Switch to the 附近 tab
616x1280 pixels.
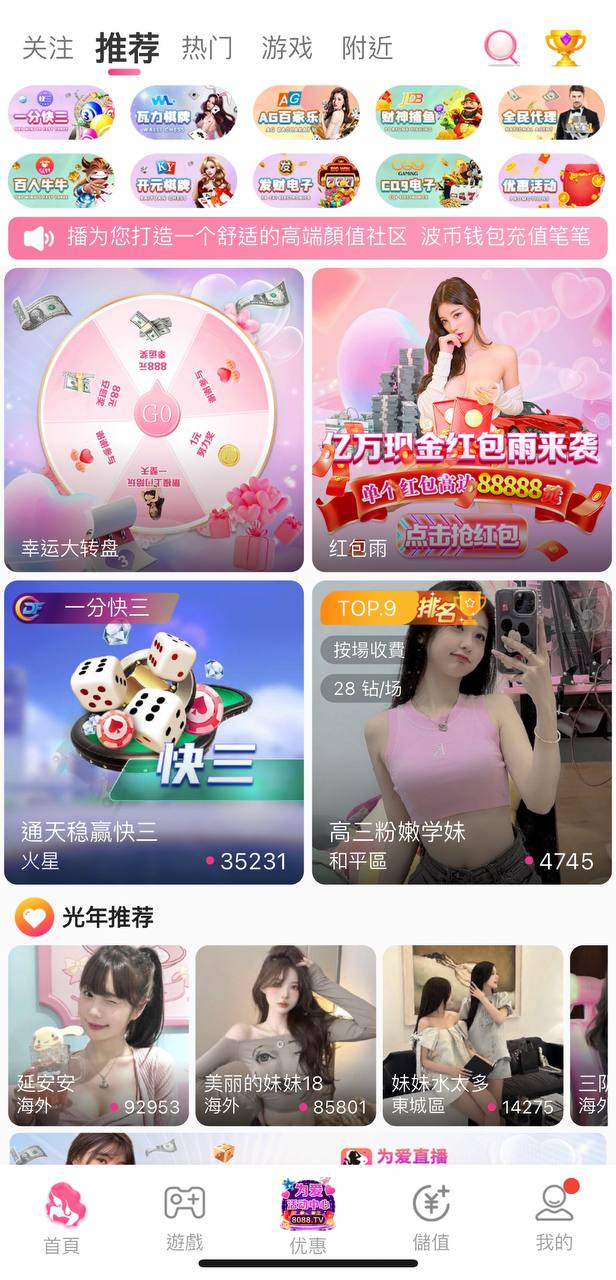pyautogui.click(x=367, y=48)
